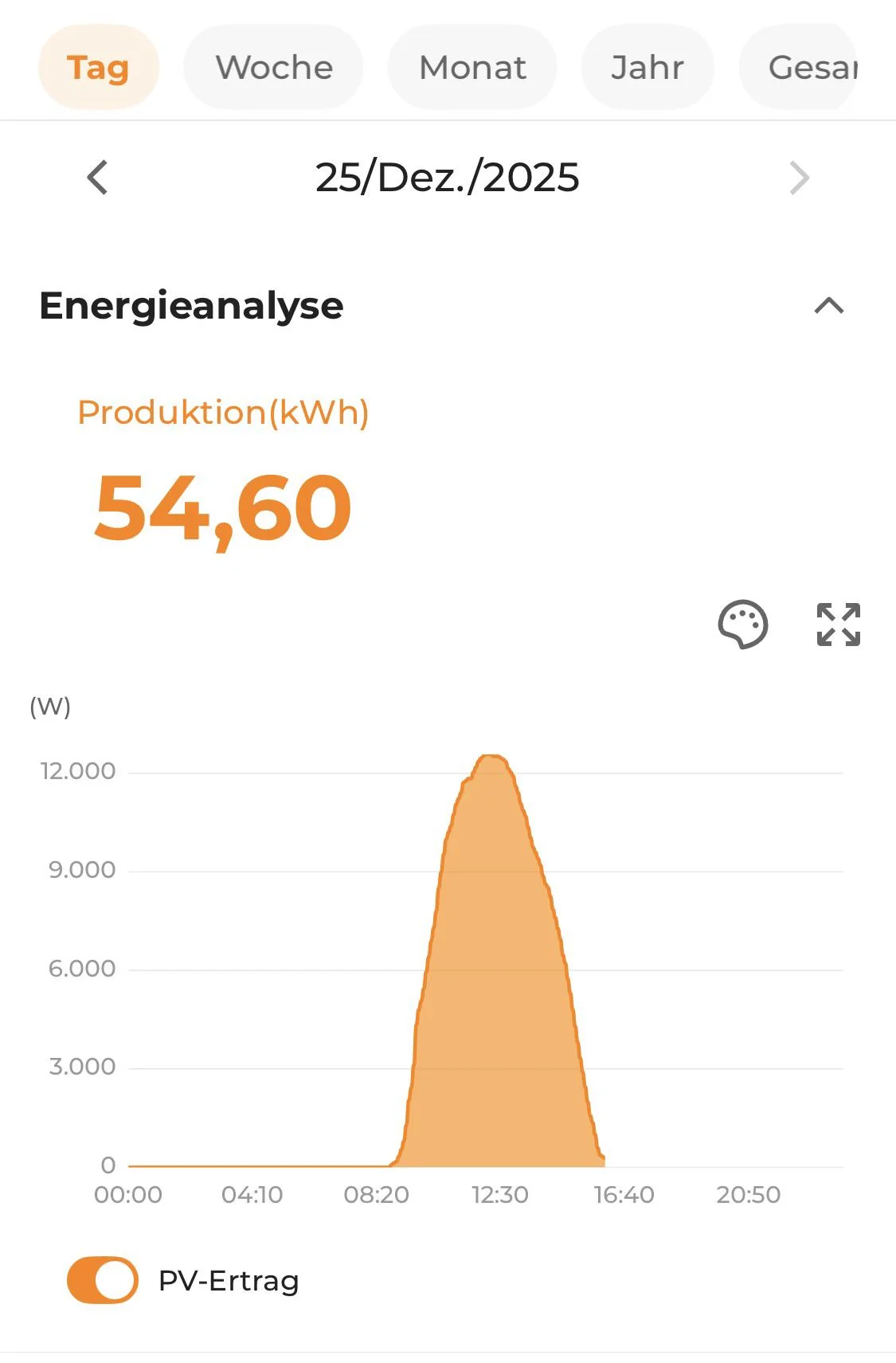Open the chart color palette
Image resolution: width=896 pixels, height=1363 pixels.
click(x=742, y=624)
